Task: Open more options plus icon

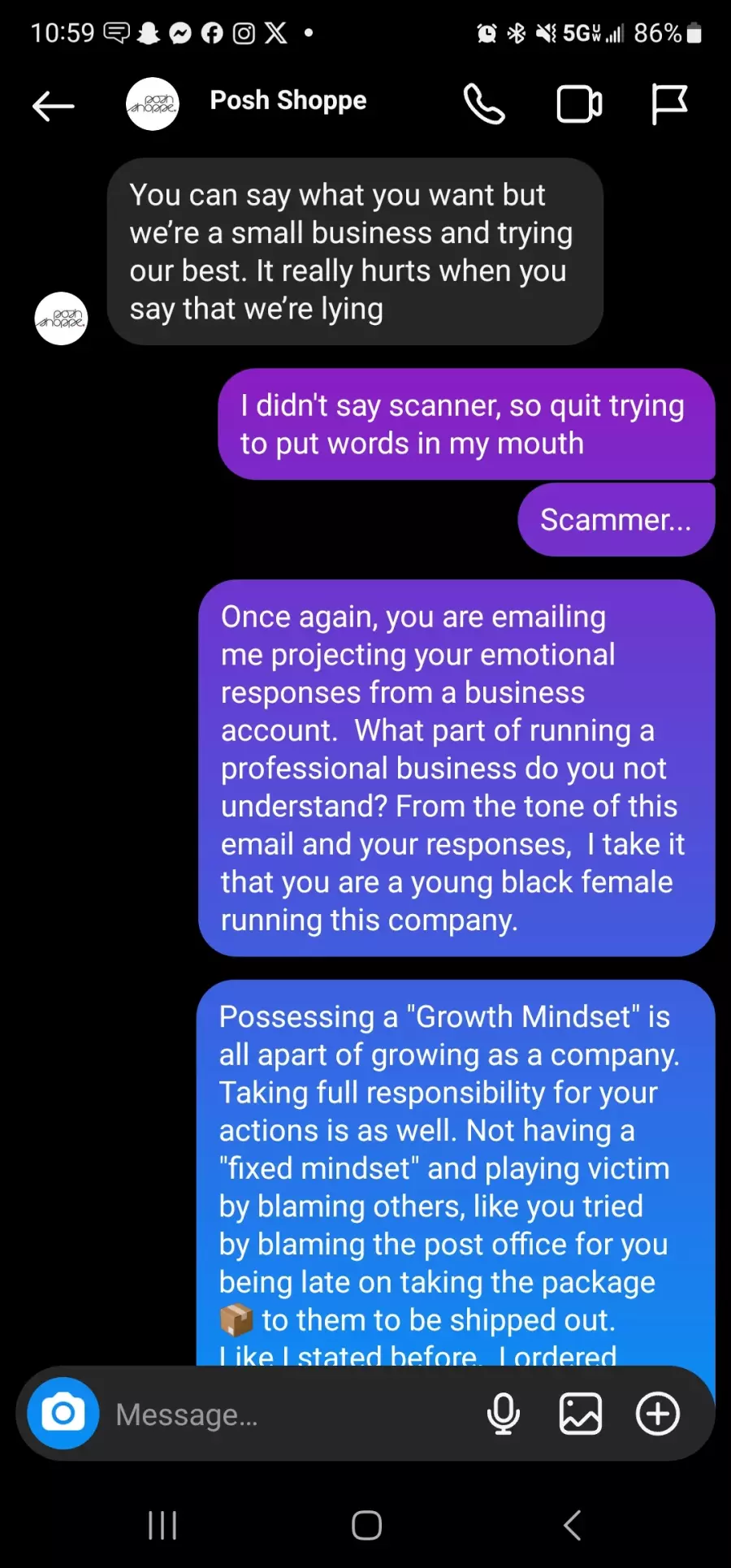Action: (657, 1414)
